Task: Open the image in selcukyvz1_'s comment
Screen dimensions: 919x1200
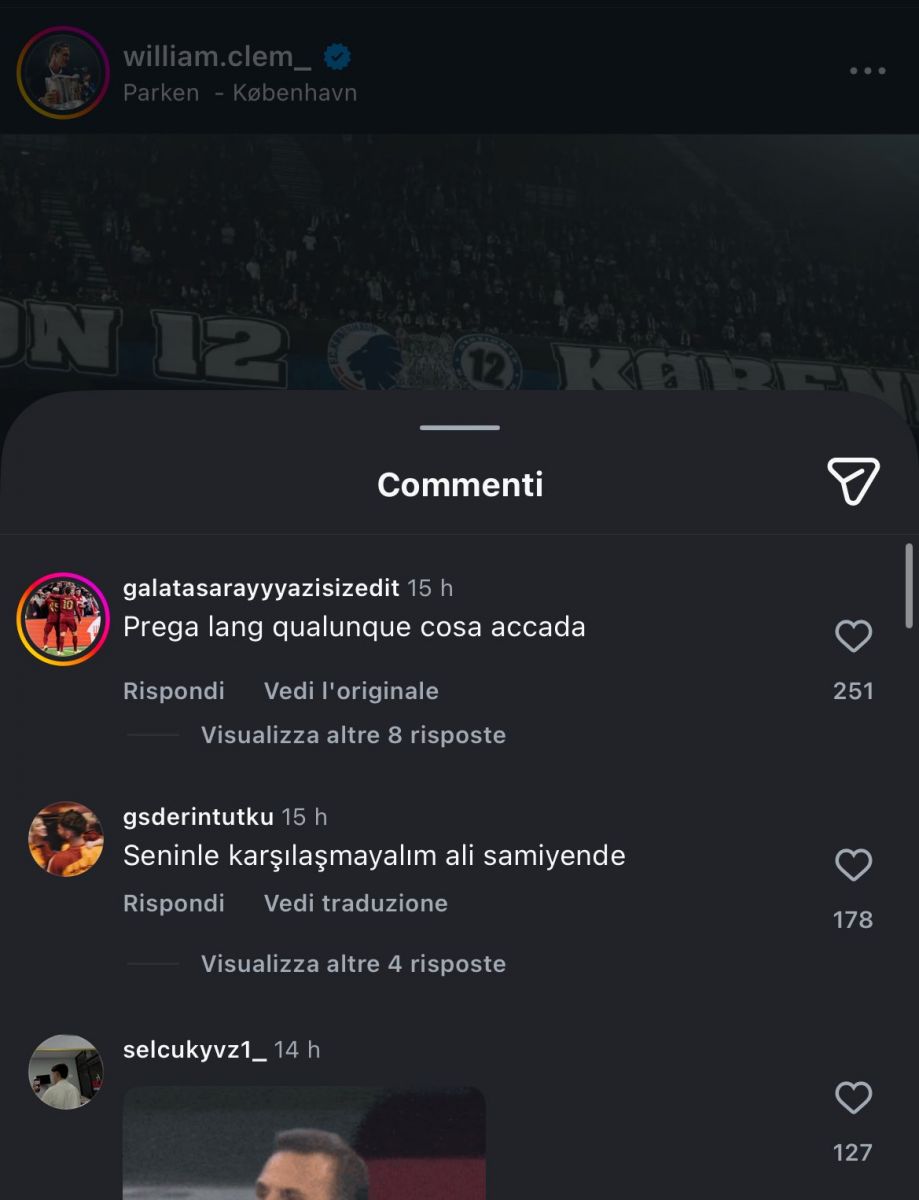Action: click(304, 1144)
